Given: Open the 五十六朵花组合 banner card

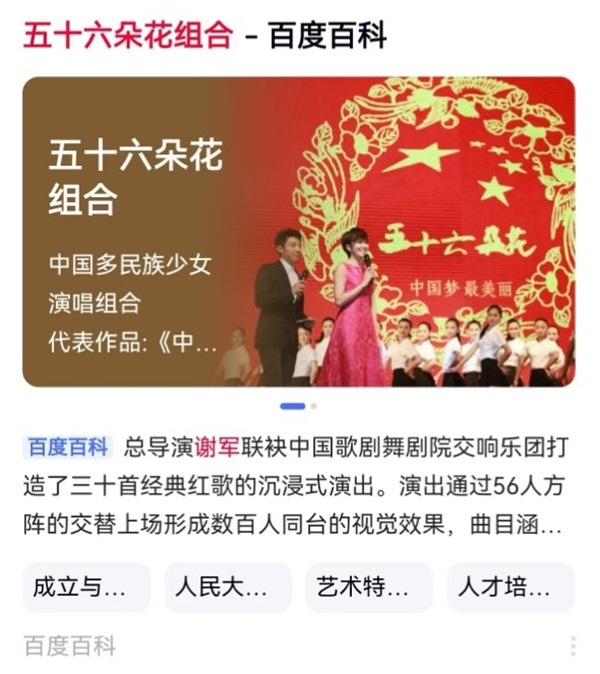Looking at the screenshot, I should [x=298, y=231].
